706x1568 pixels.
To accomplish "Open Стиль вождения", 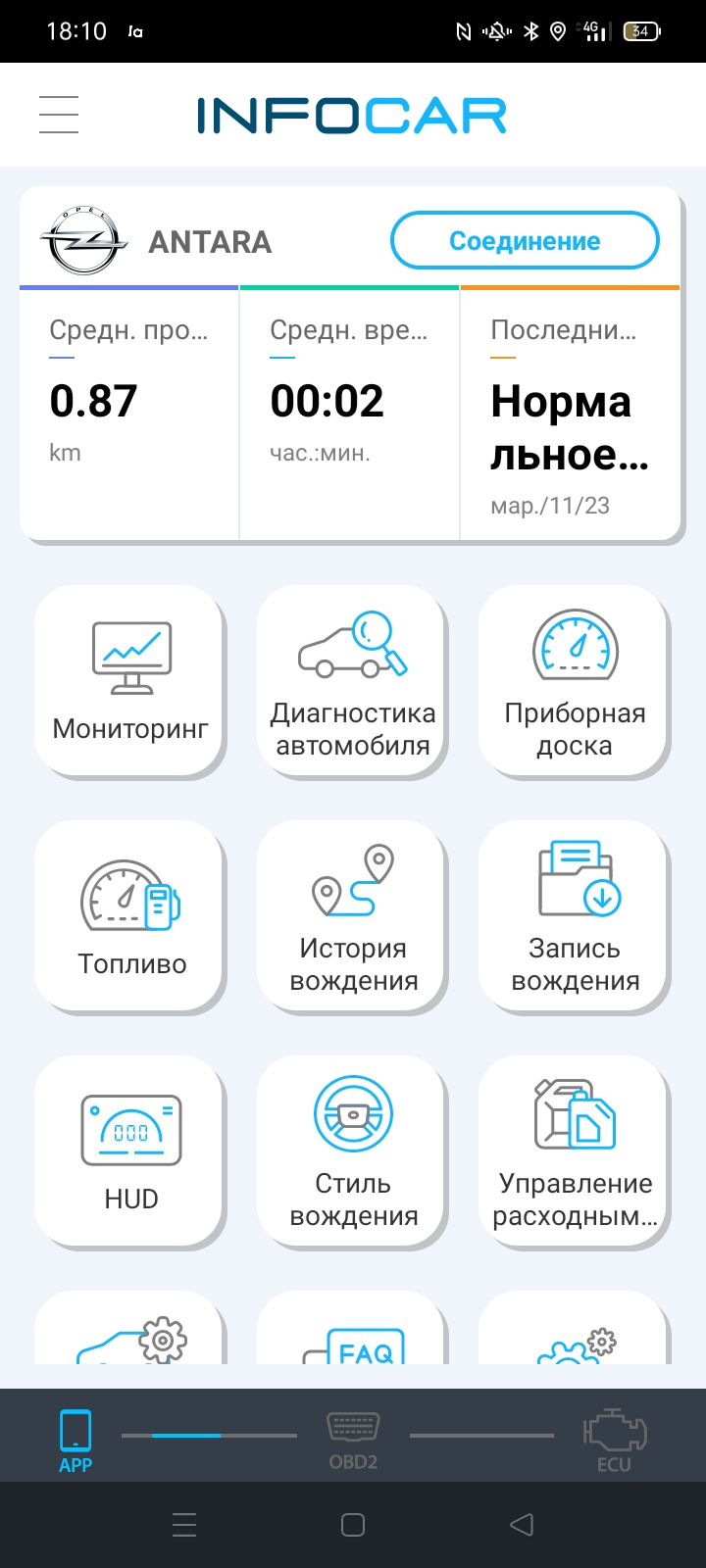I will pos(352,1151).
